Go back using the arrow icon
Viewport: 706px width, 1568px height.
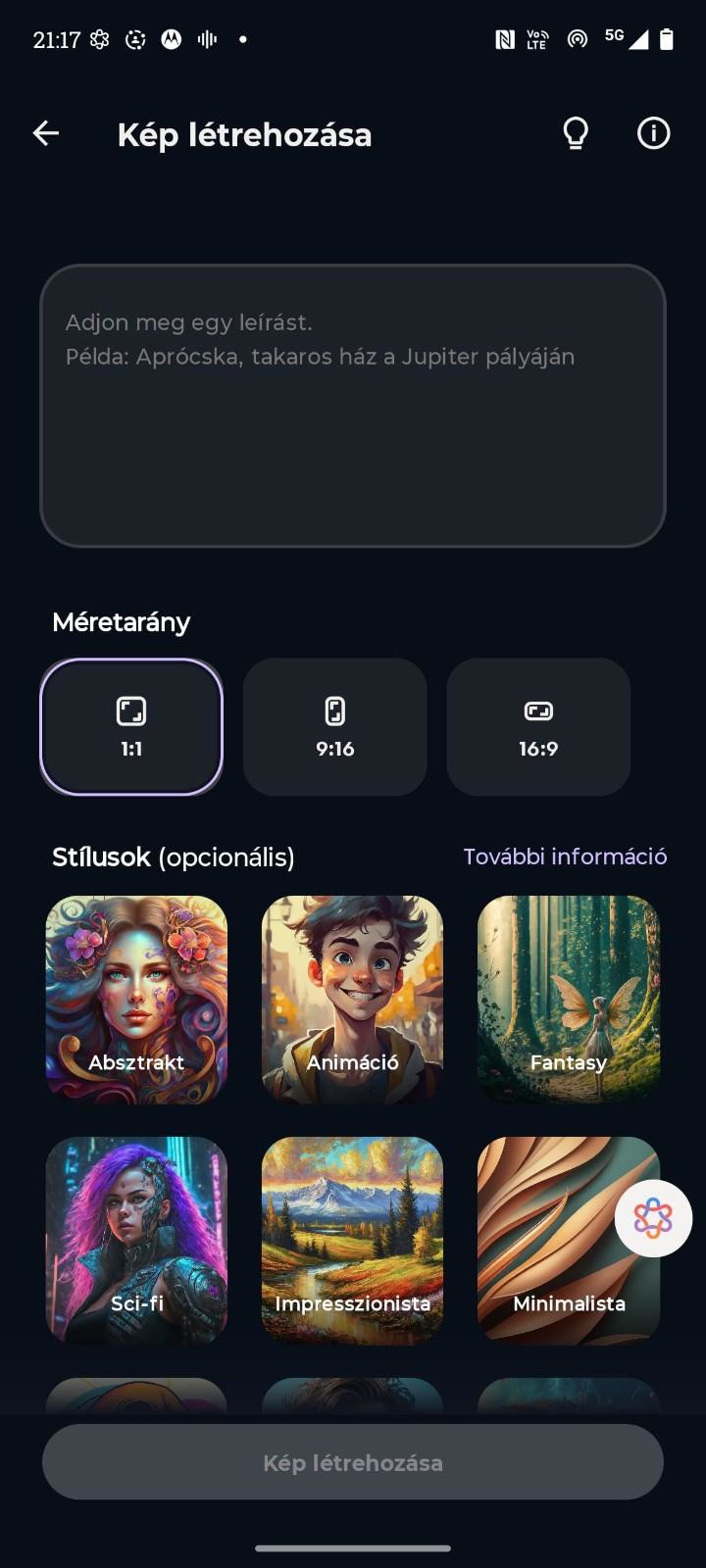[x=46, y=133]
